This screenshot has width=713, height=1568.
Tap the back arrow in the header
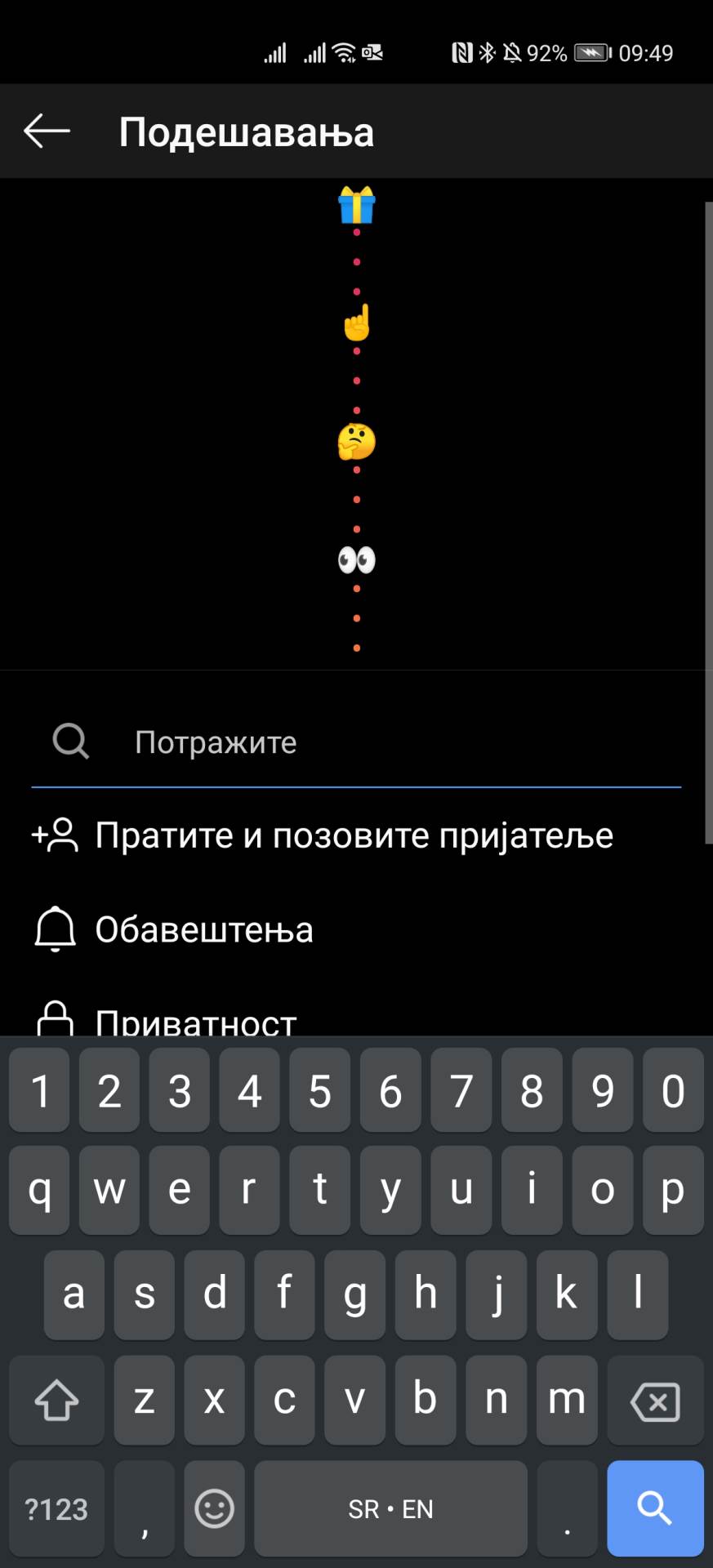45,131
